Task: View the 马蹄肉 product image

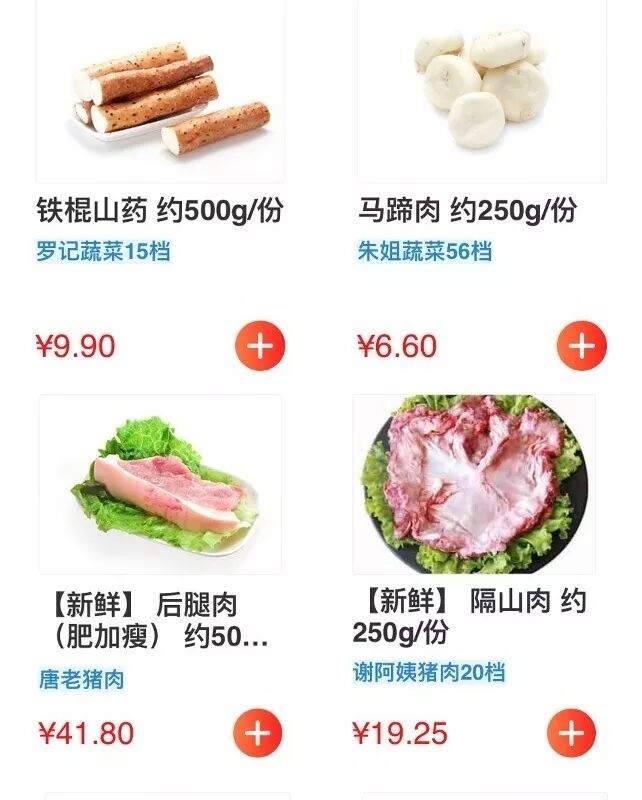Action: coord(481,90)
